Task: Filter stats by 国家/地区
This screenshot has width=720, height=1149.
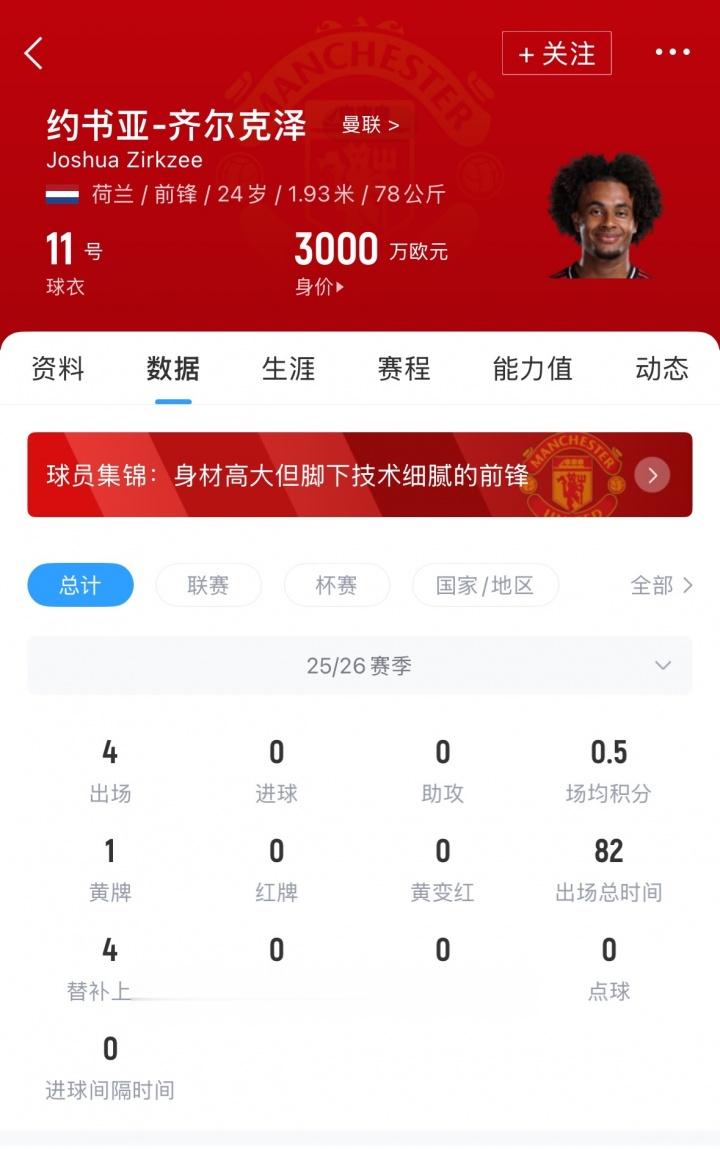Action: coord(485,585)
